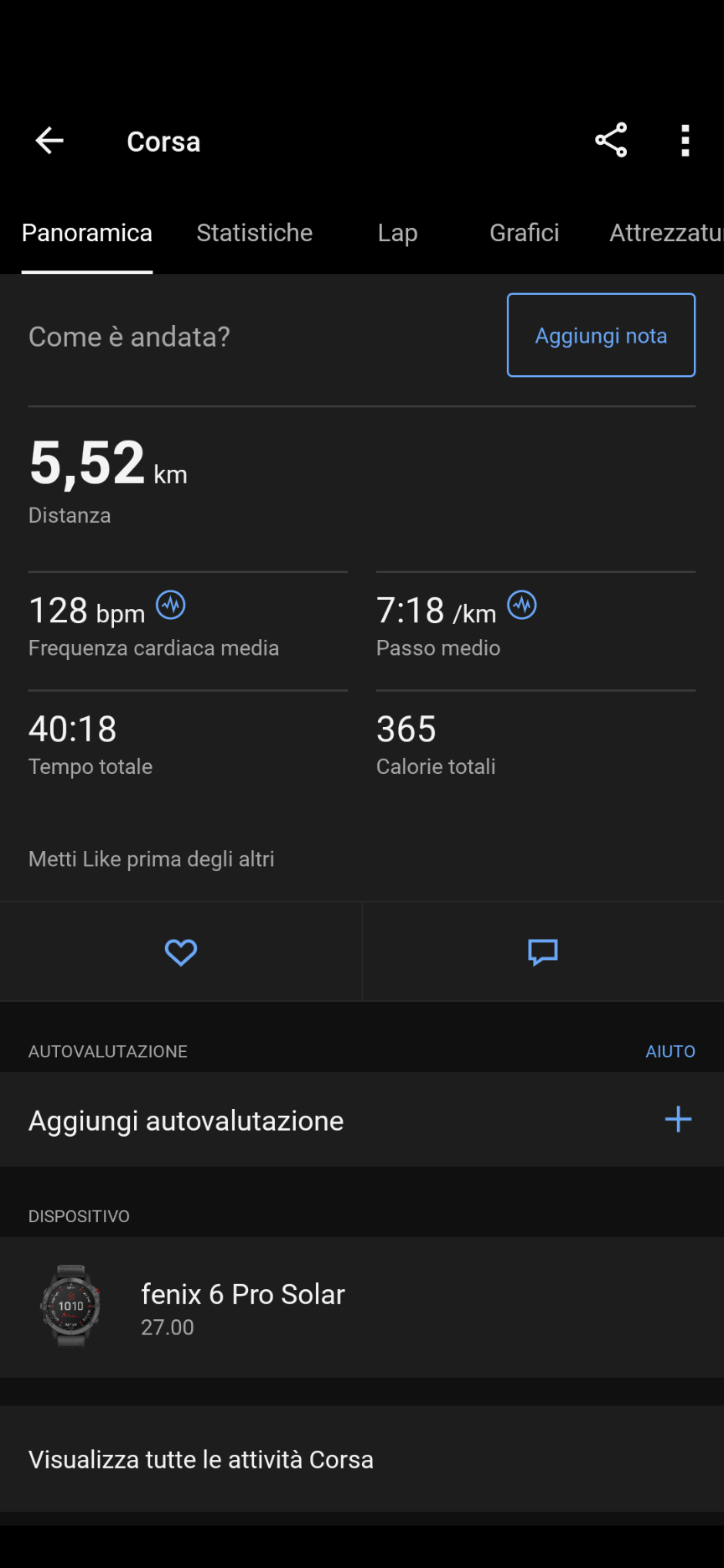The width and height of the screenshot is (724, 1568).
Task: Open AIUTO help for autovalutazione
Action: click(x=670, y=1051)
